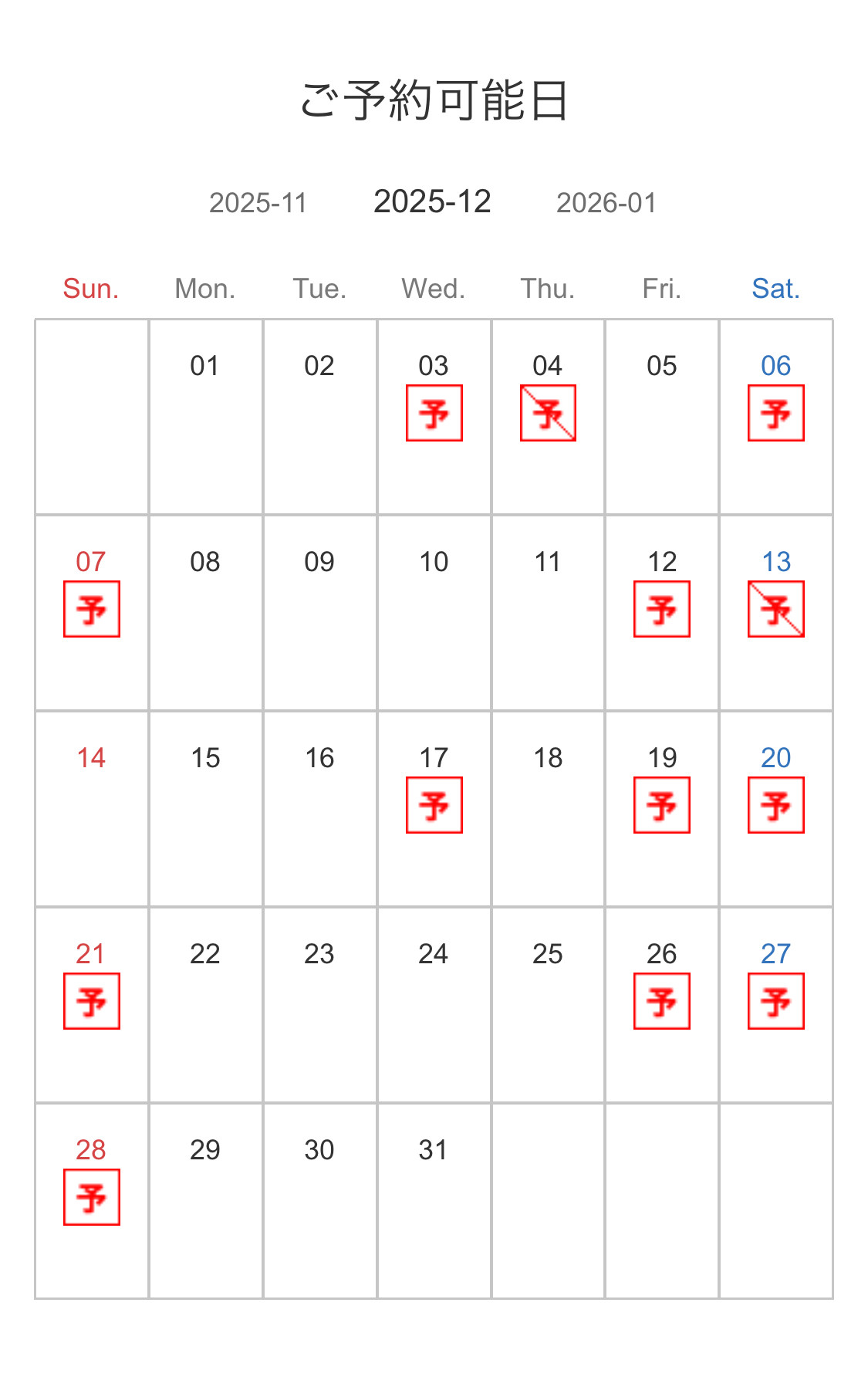Tap reservation icon on December 28
This screenshot has height=1377, width=868.
91,1197
